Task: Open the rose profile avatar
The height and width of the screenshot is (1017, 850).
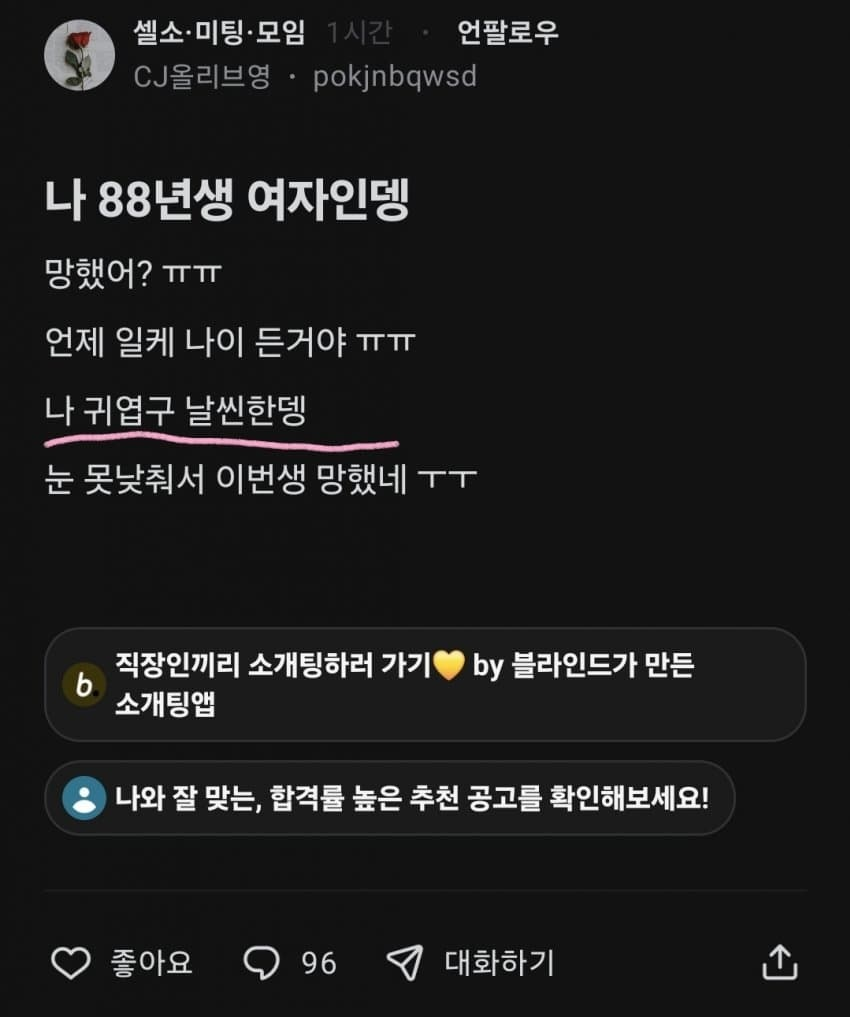Action: point(79,55)
